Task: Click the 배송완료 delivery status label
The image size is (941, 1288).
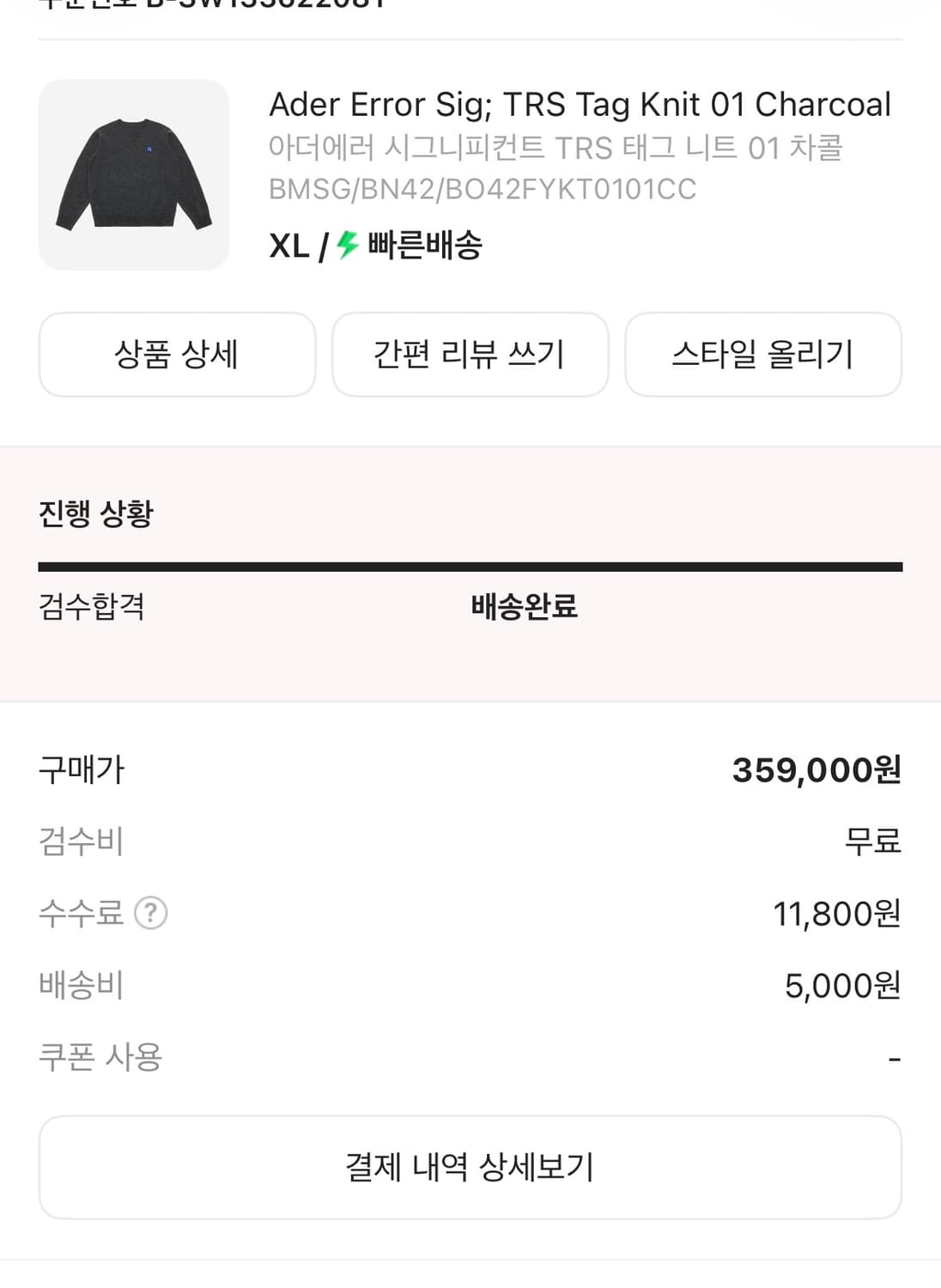Action: (525, 607)
